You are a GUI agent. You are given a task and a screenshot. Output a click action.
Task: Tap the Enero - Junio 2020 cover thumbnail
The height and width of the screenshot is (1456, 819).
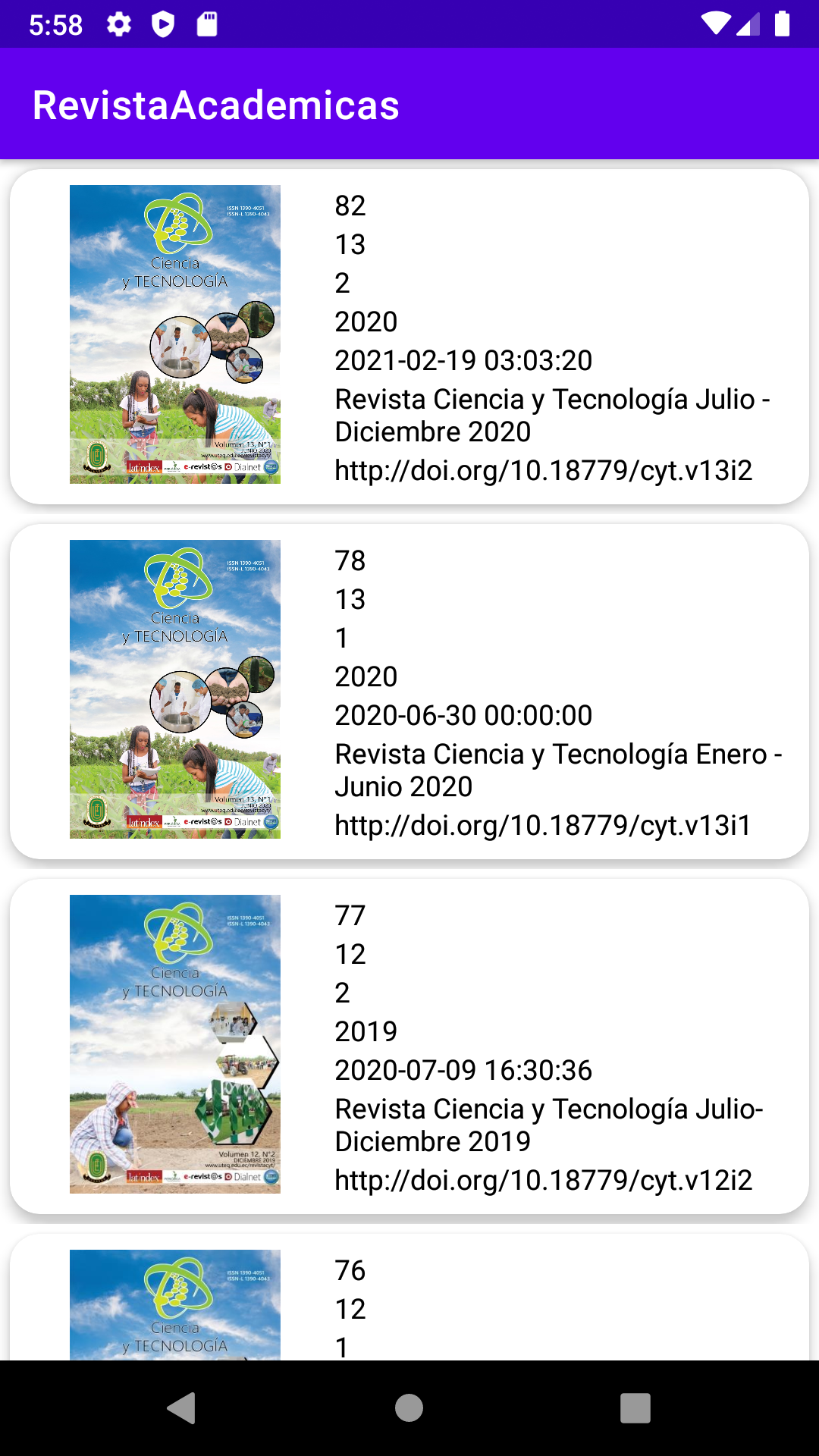pyautogui.click(x=174, y=690)
